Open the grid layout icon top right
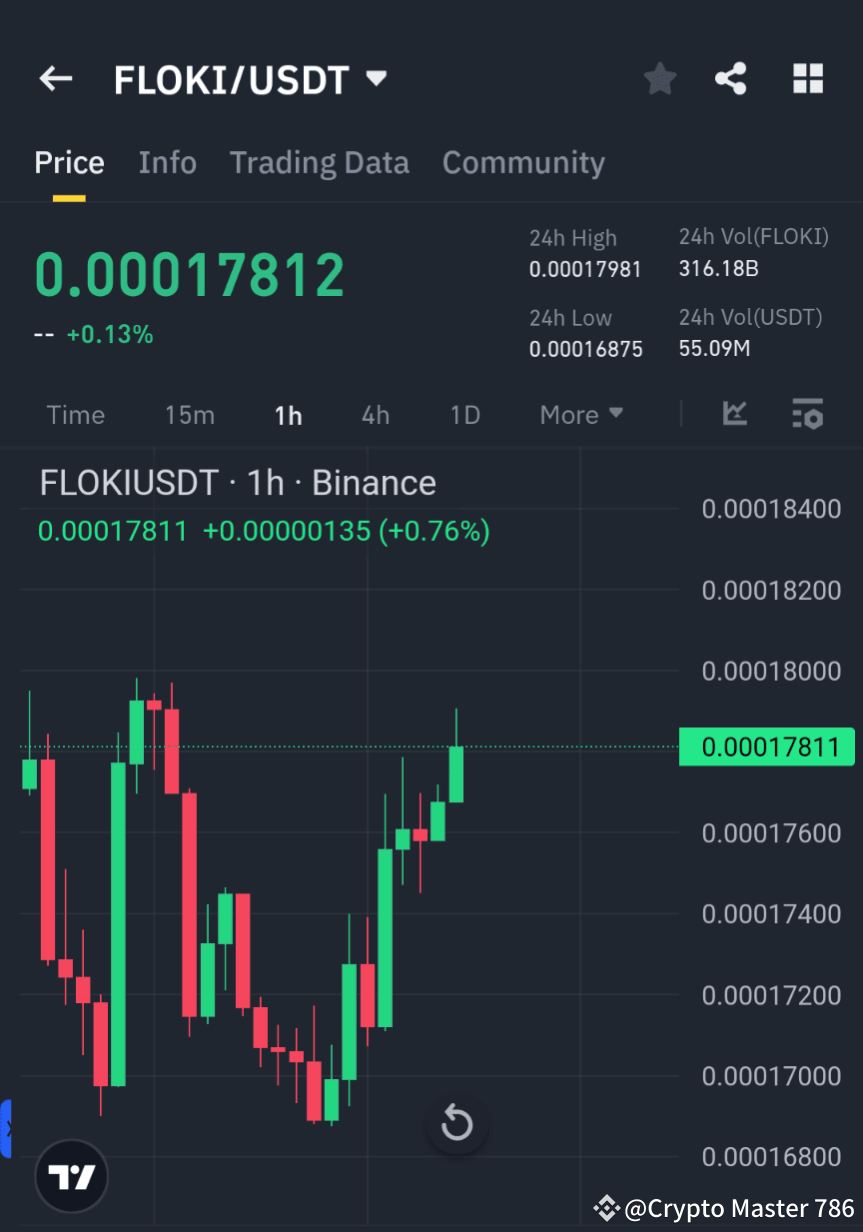863x1232 pixels. 807,79
